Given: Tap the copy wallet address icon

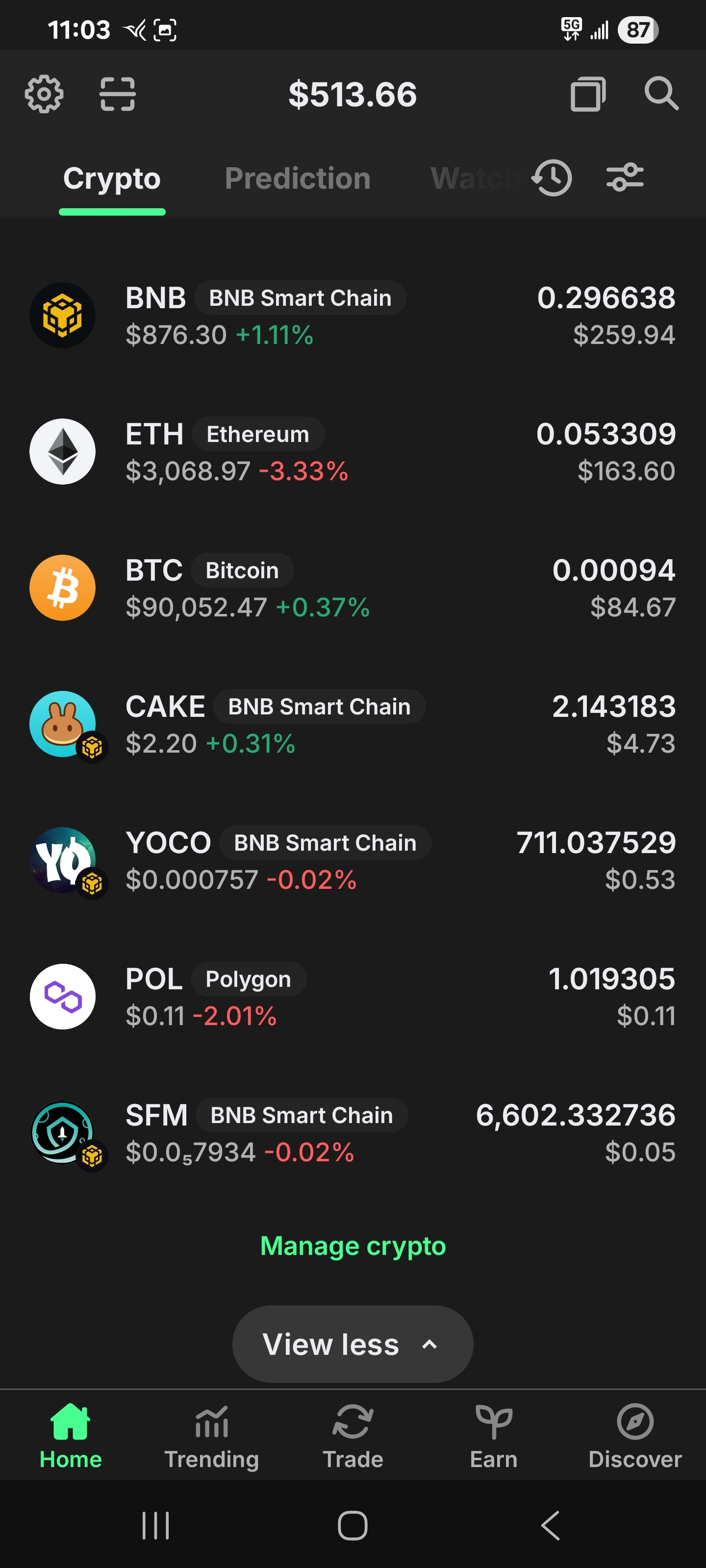Looking at the screenshot, I should [588, 95].
